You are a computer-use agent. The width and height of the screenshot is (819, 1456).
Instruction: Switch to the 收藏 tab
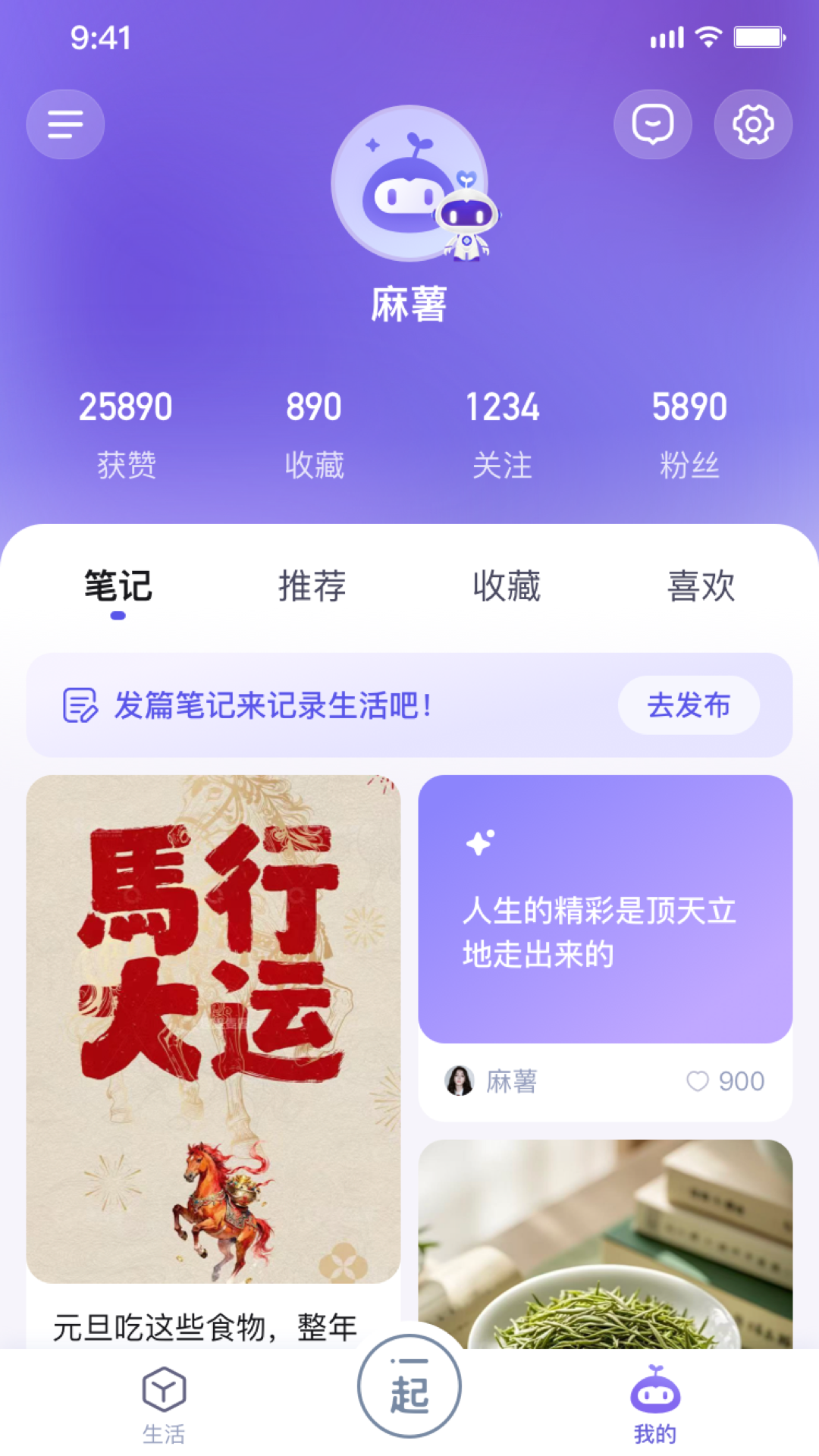(507, 586)
